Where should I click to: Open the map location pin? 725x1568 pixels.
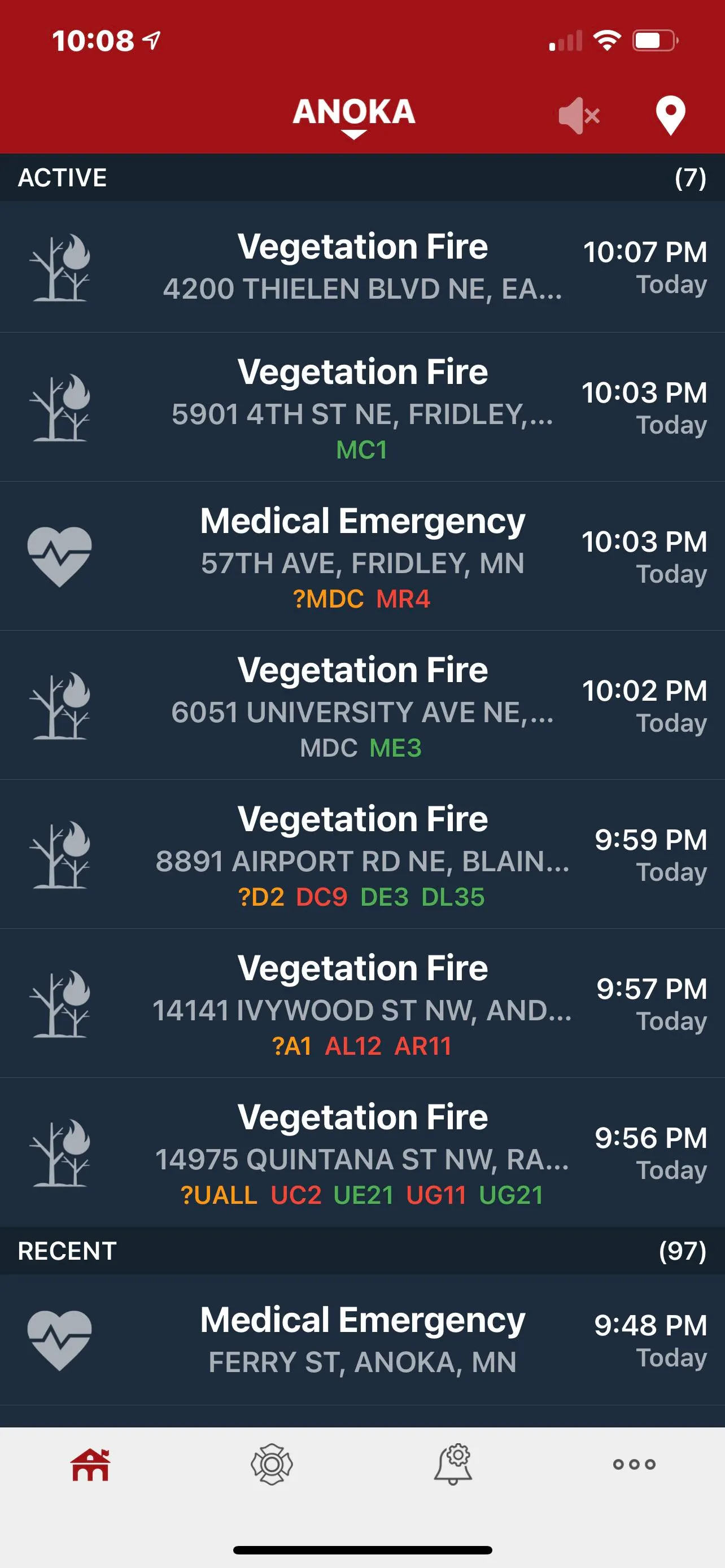pos(670,115)
